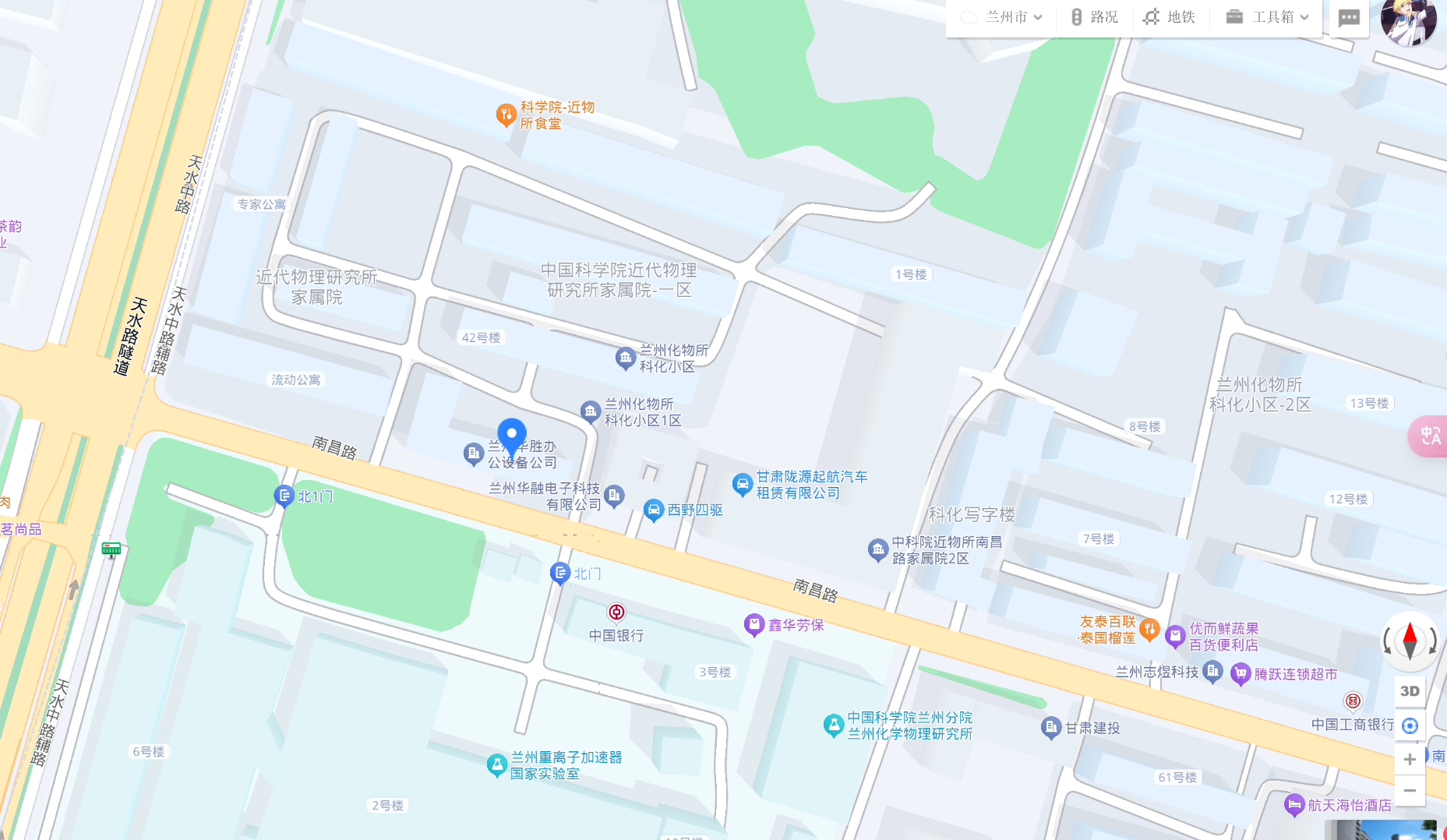Reset map orientation with the compass
This screenshot has width=1447, height=840.
1410,641
